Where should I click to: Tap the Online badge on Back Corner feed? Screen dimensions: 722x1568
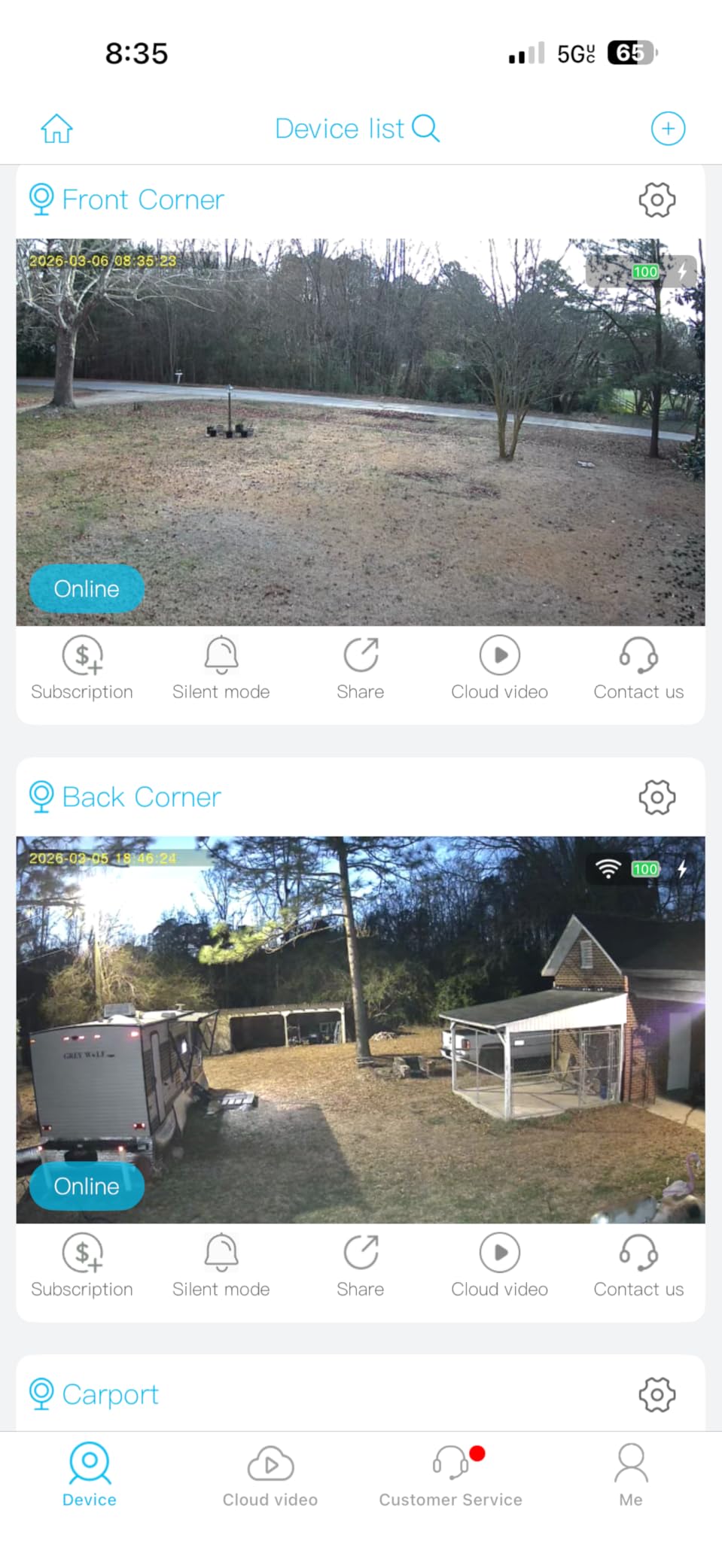click(x=86, y=1186)
